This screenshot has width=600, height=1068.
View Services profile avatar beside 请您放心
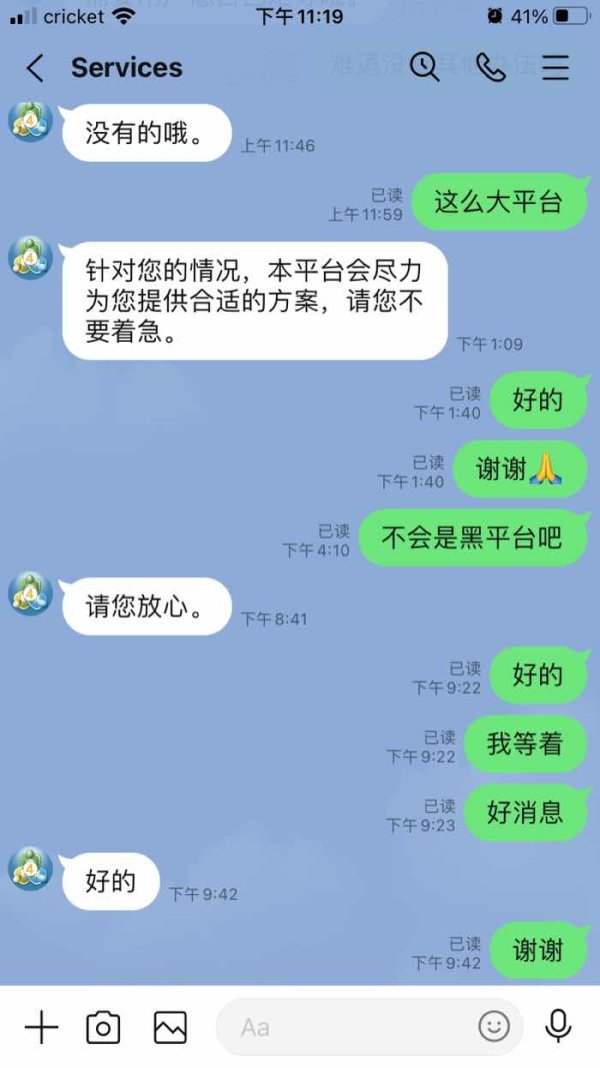click(30, 593)
